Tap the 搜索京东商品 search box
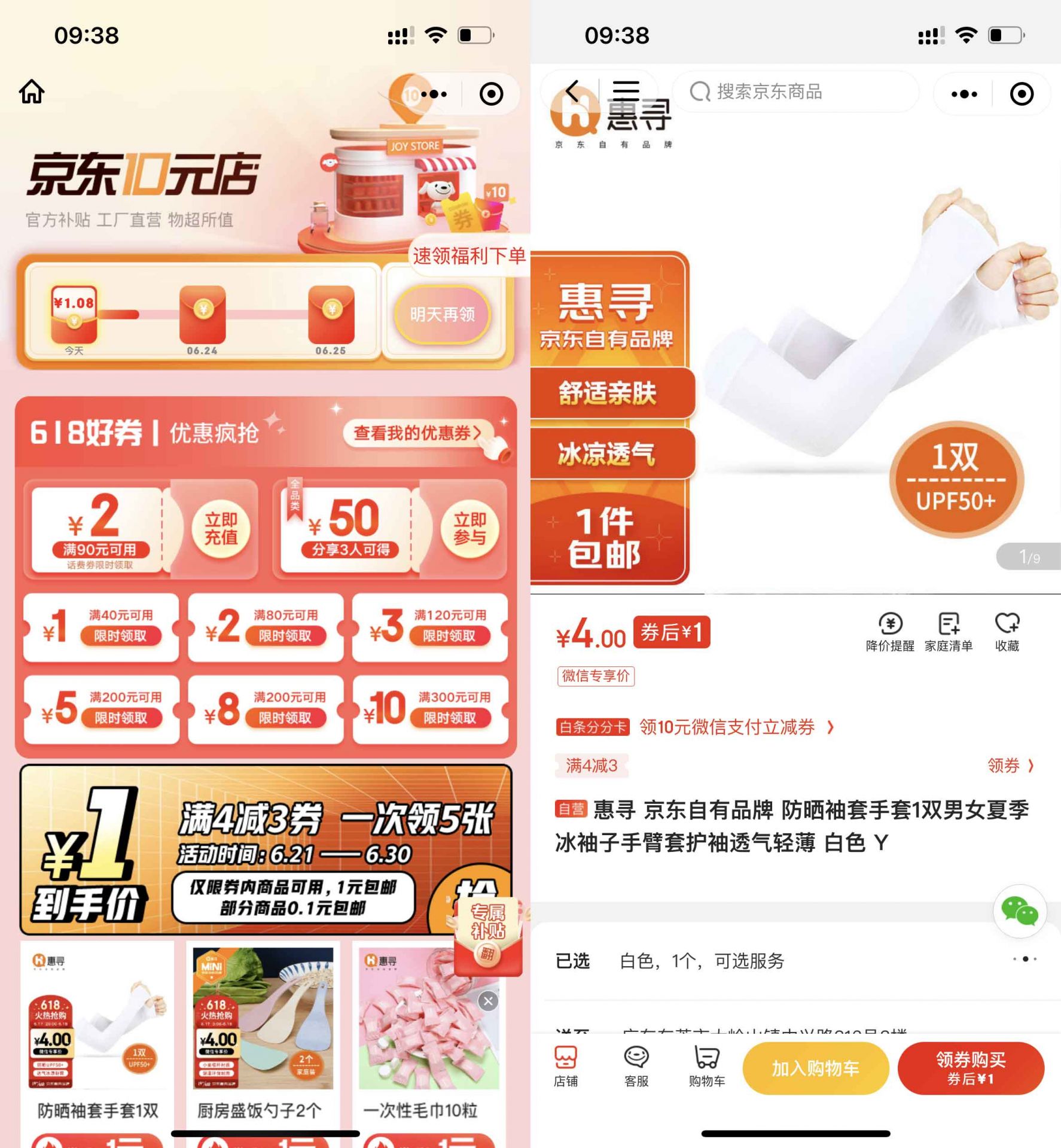 (795, 92)
